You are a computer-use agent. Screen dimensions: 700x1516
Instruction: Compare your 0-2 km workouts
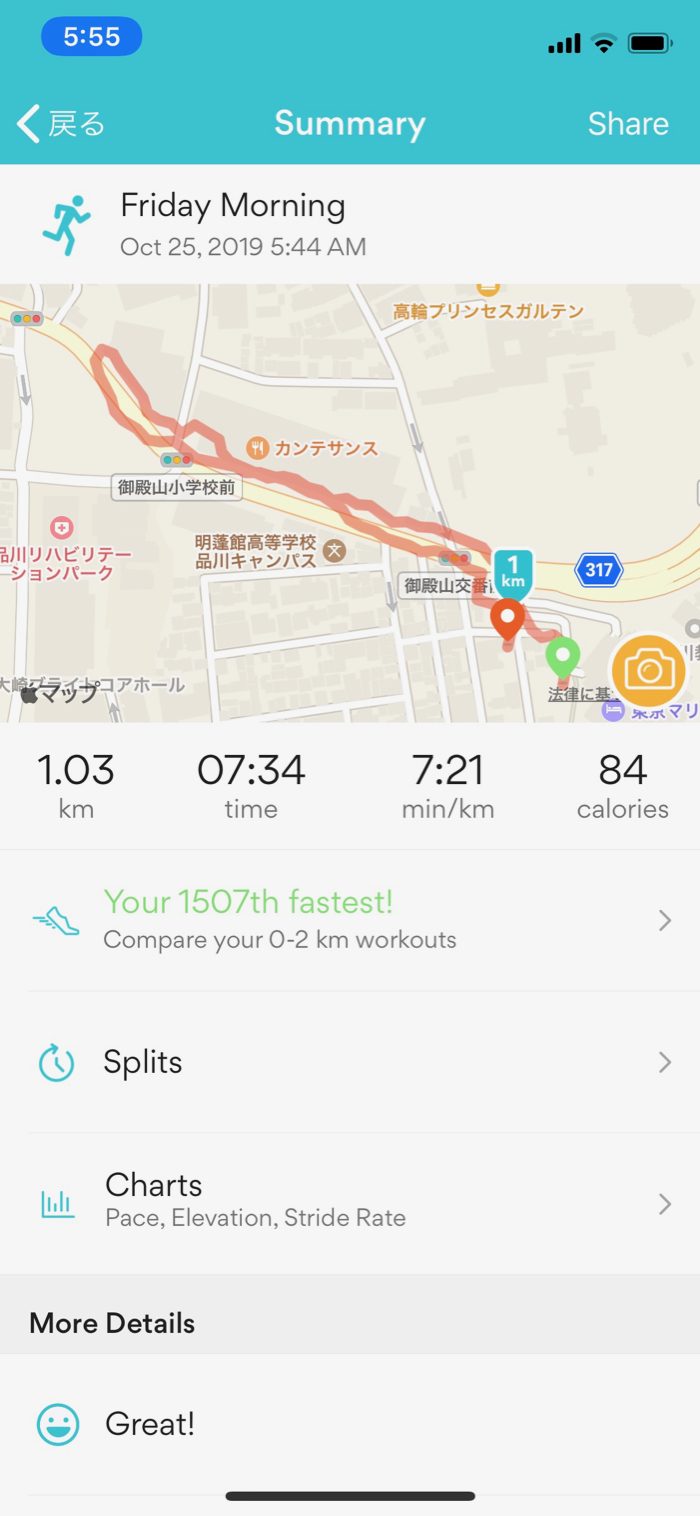point(350,920)
